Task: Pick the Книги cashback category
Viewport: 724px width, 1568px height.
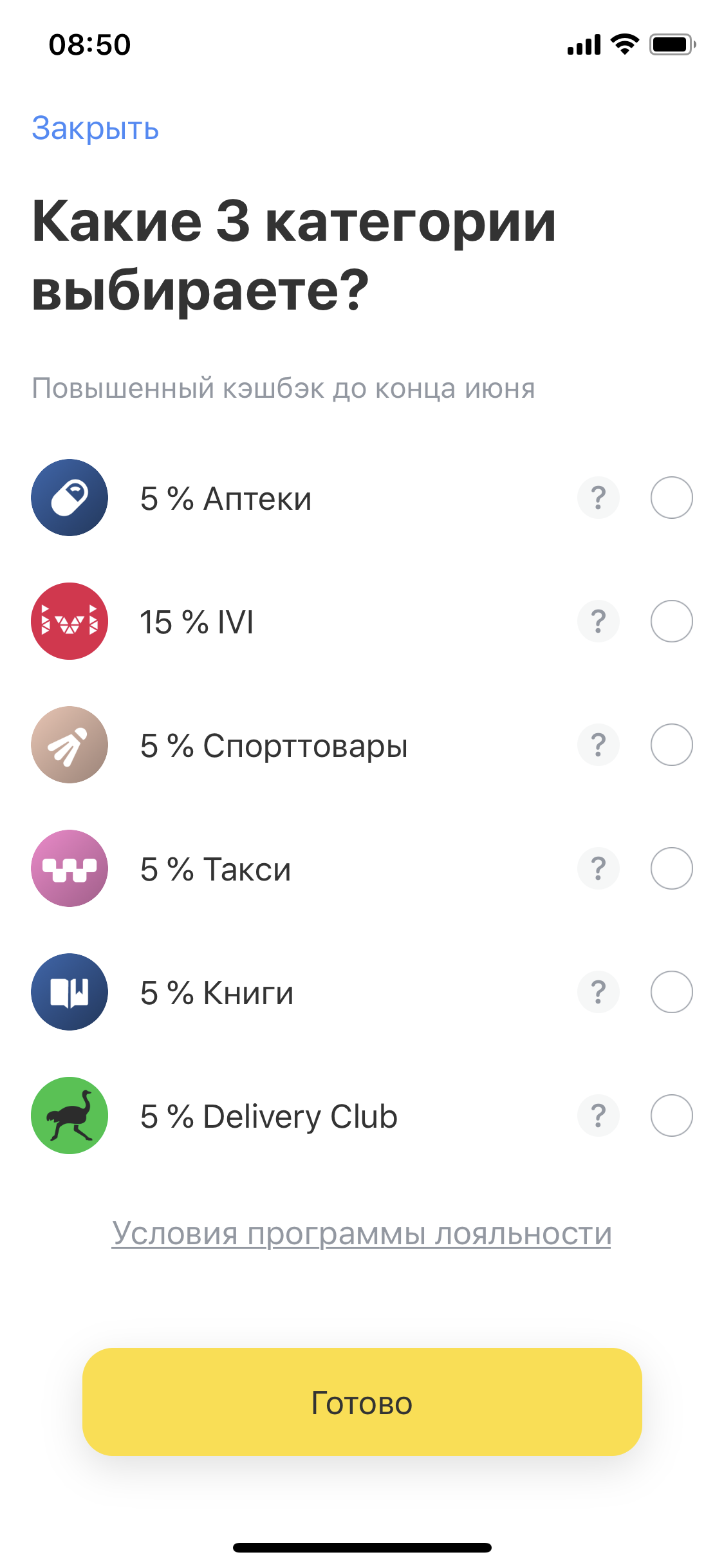Action: click(x=671, y=992)
